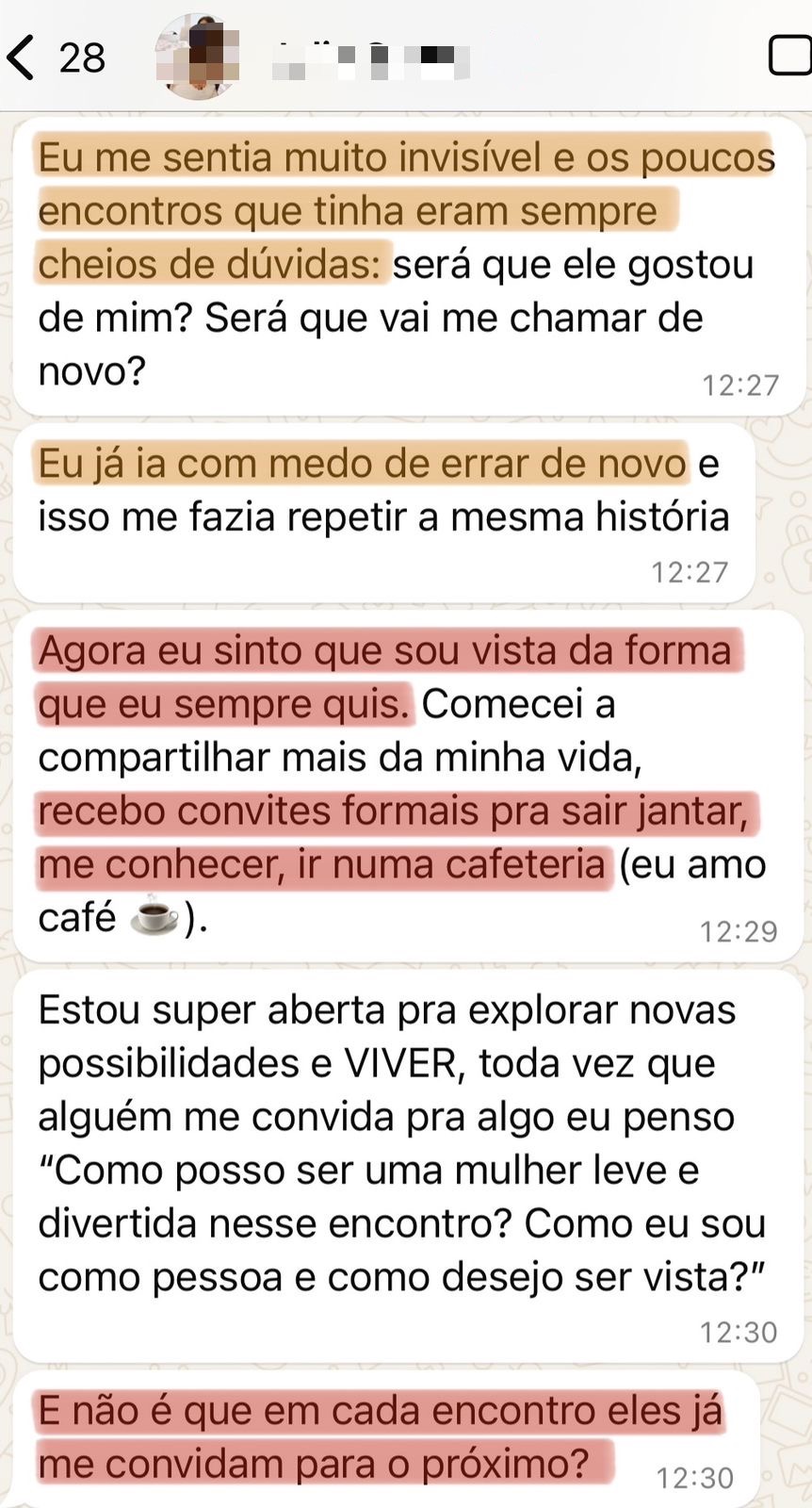Start a video call with this contact
This screenshot has width=812, height=1508.
789,57
